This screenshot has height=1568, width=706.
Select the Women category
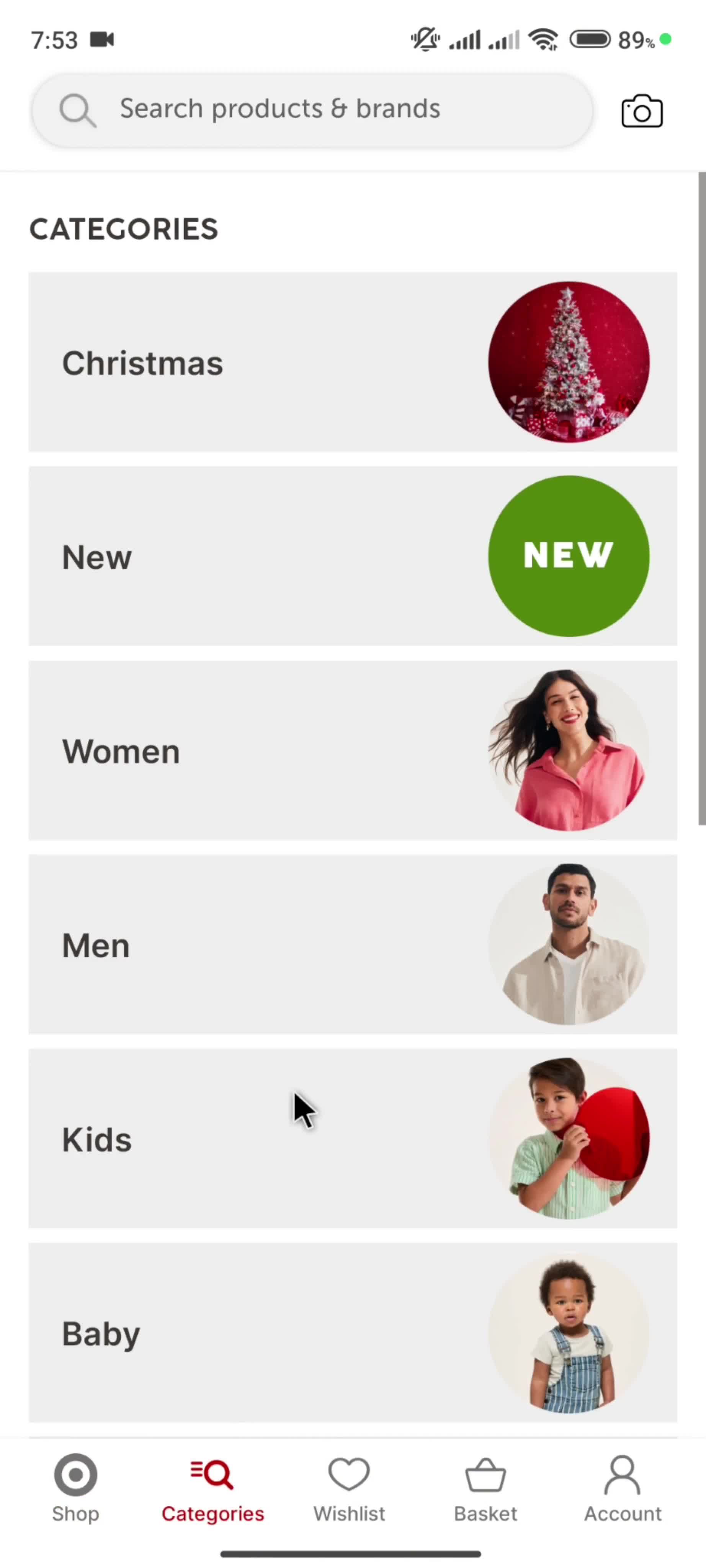(352, 751)
